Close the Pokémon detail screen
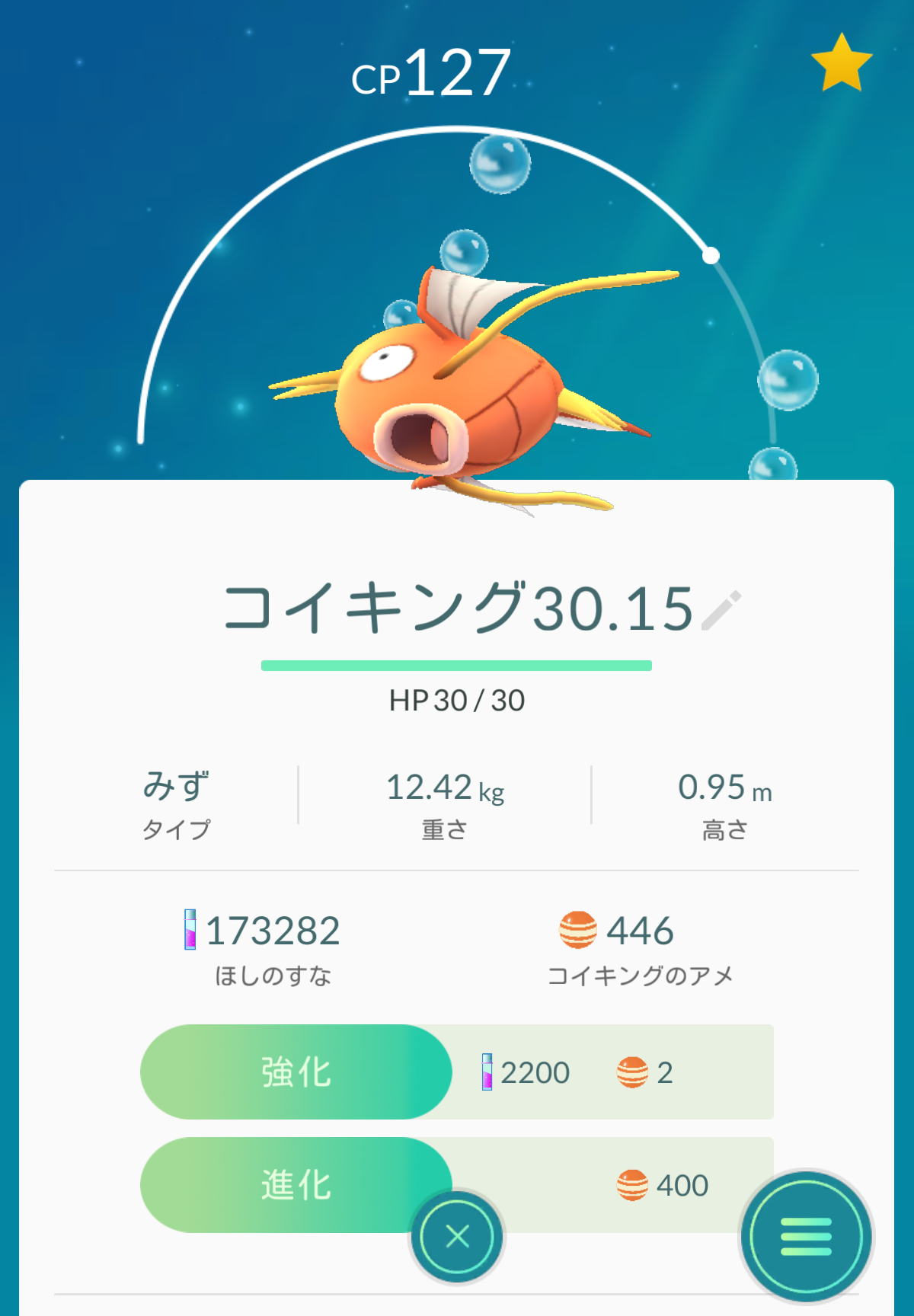Screen dimensions: 914x1316 click(x=457, y=1235)
